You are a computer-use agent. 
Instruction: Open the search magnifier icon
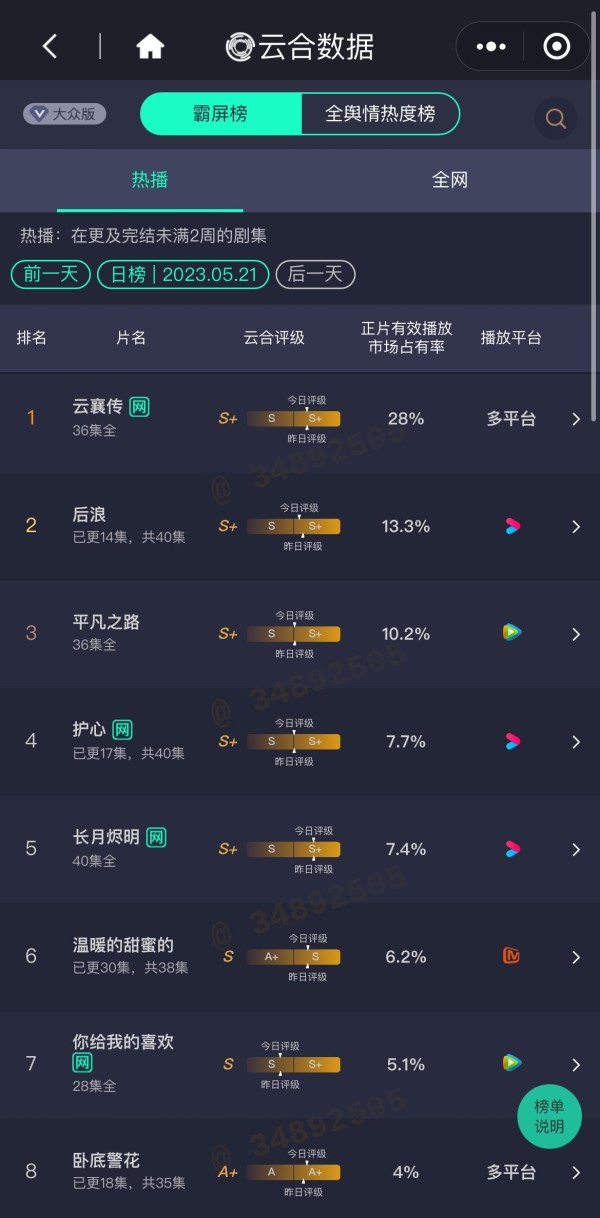click(555, 119)
